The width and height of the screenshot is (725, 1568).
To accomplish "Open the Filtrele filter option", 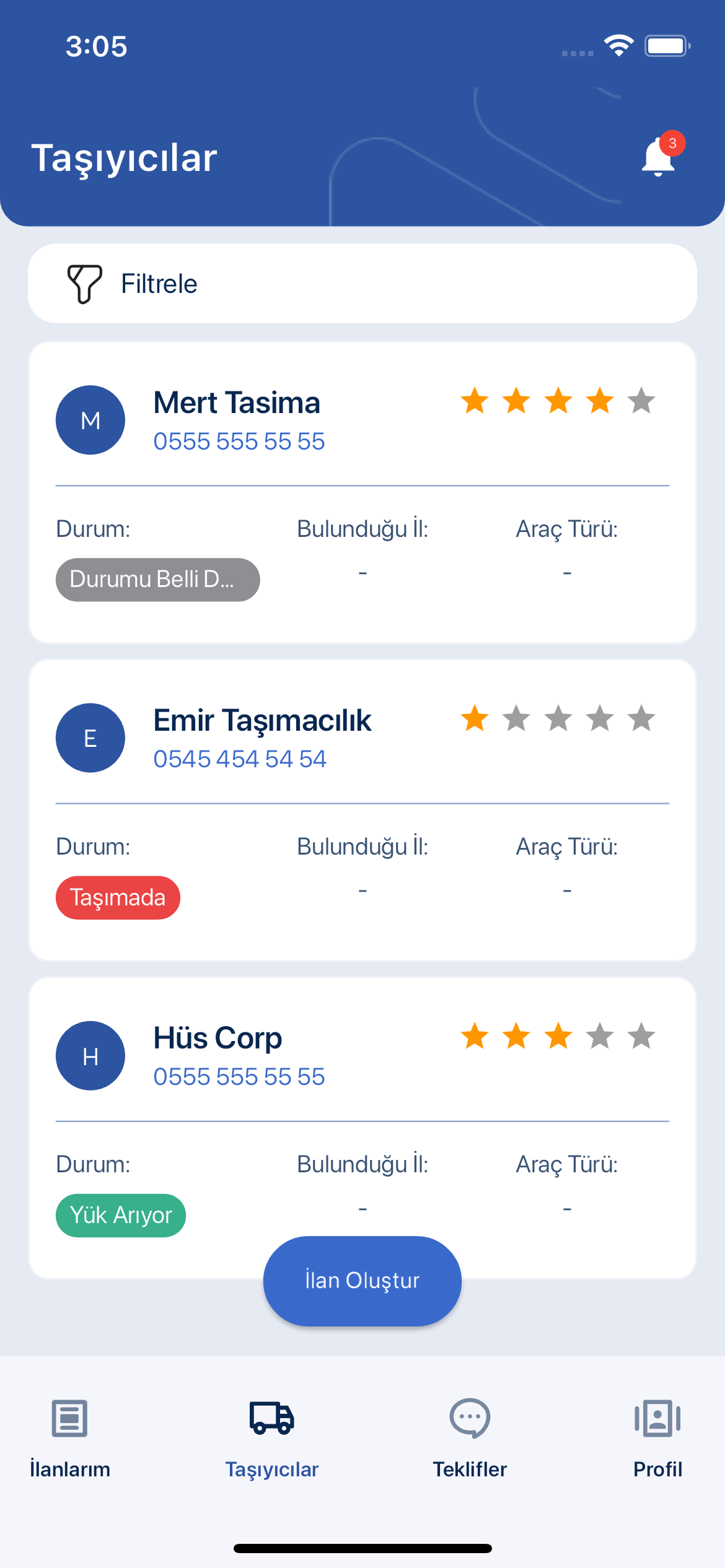I will pyautogui.click(x=362, y=284).
